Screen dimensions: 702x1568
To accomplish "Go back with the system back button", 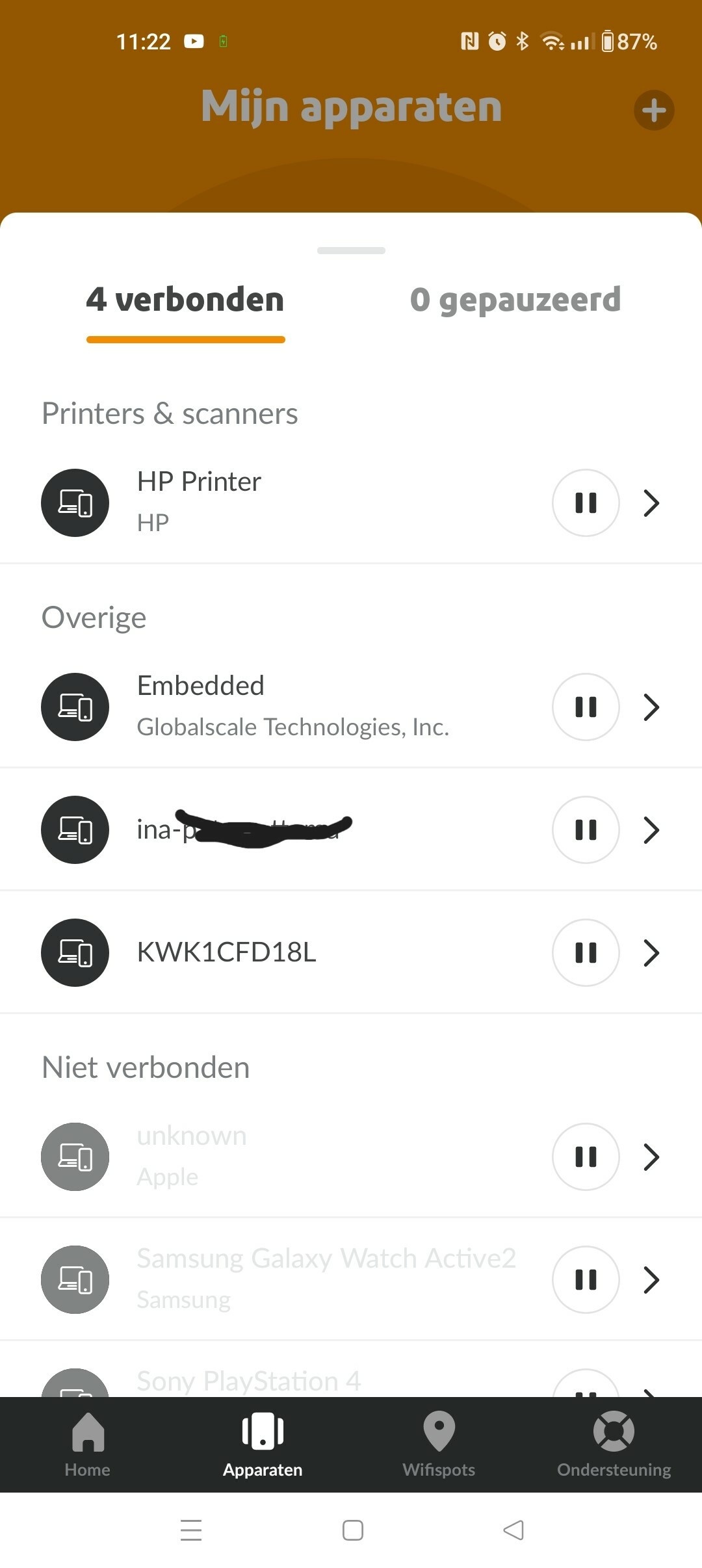I will click(513, 1530).
